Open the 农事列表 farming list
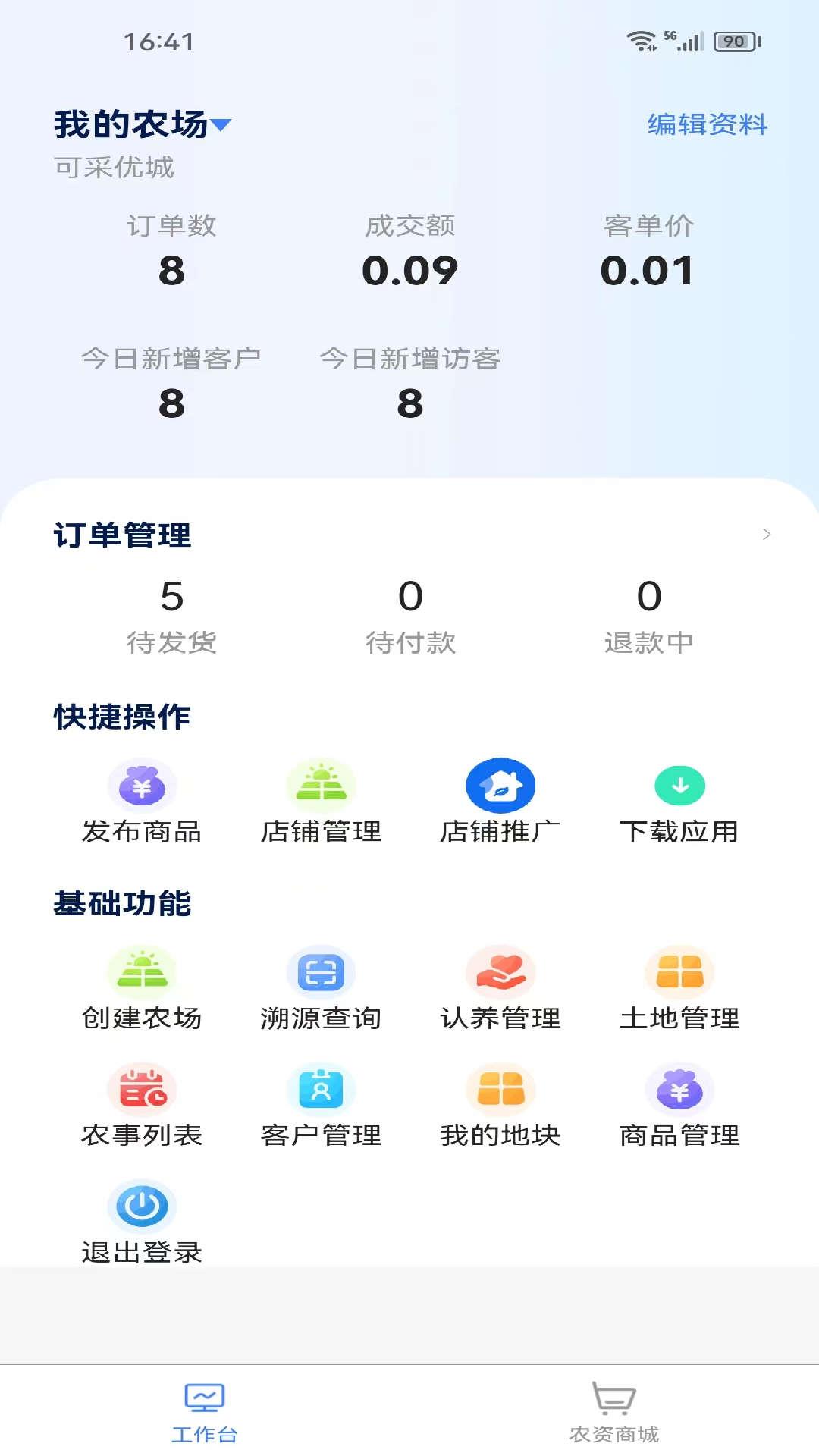 142,1106
